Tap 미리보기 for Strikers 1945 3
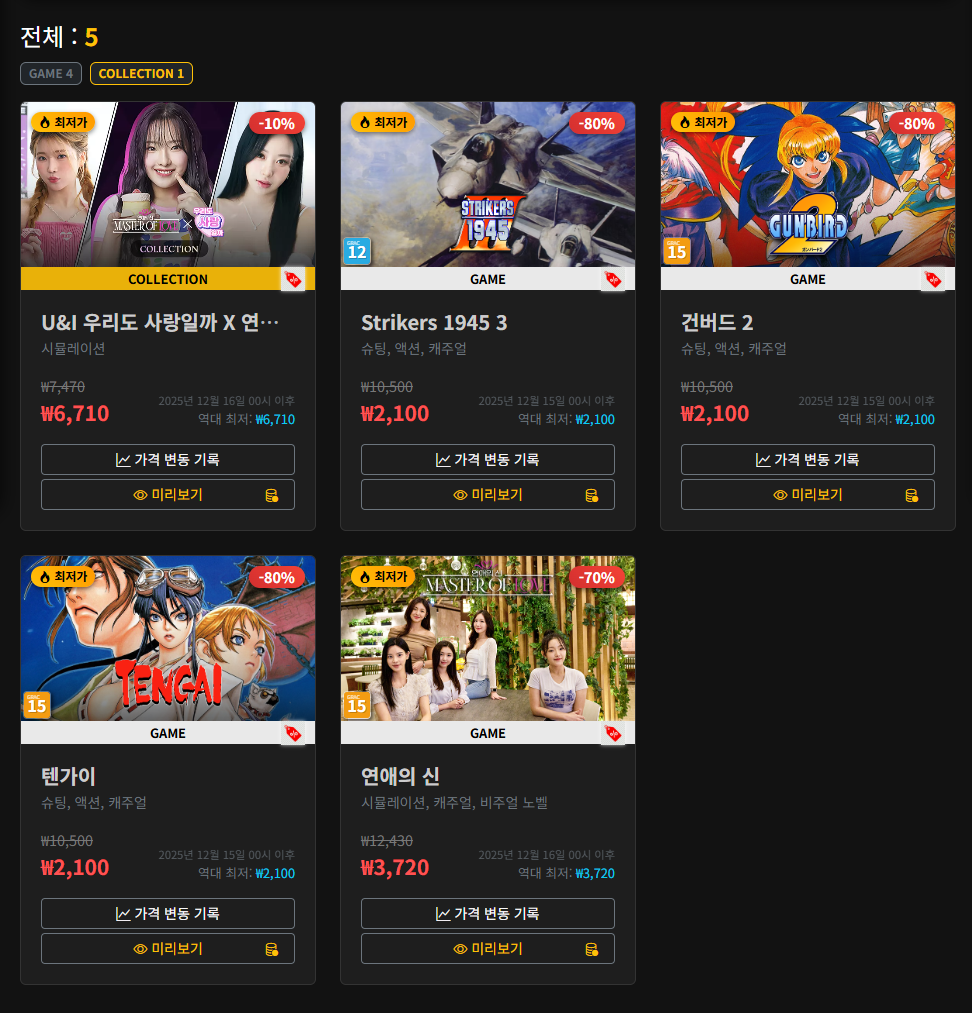The height and width of the screenshot is (1013, 972). (x=487, y=495)
